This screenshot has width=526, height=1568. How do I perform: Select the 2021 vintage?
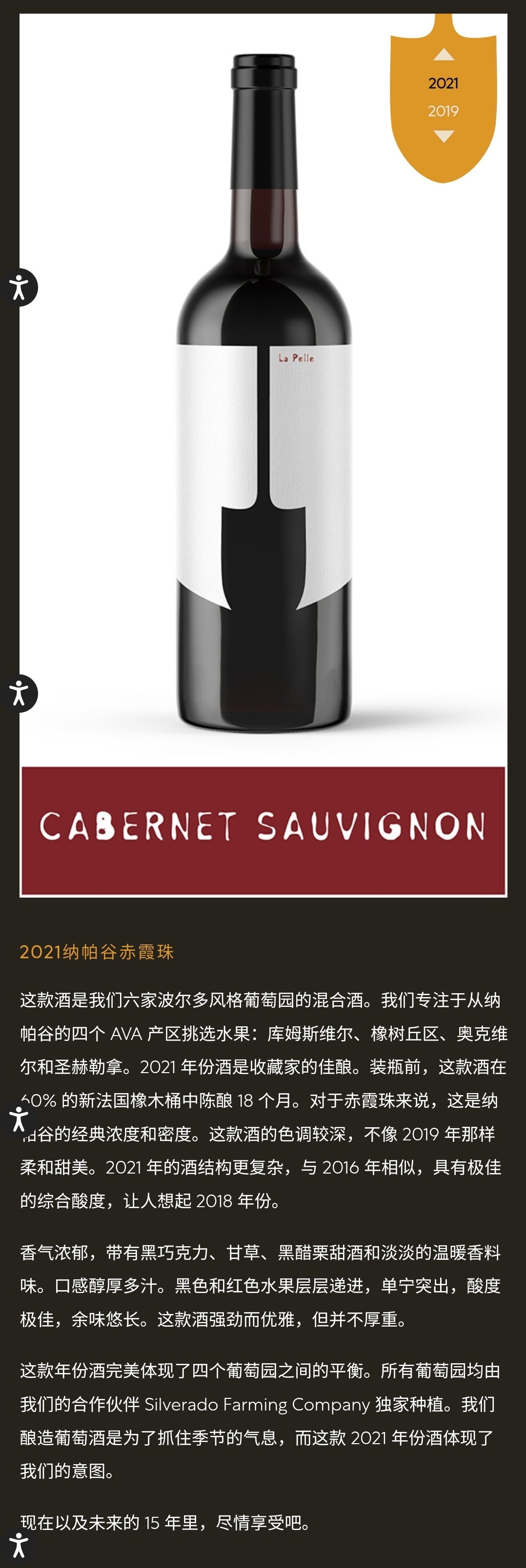[x=443, y=83]
